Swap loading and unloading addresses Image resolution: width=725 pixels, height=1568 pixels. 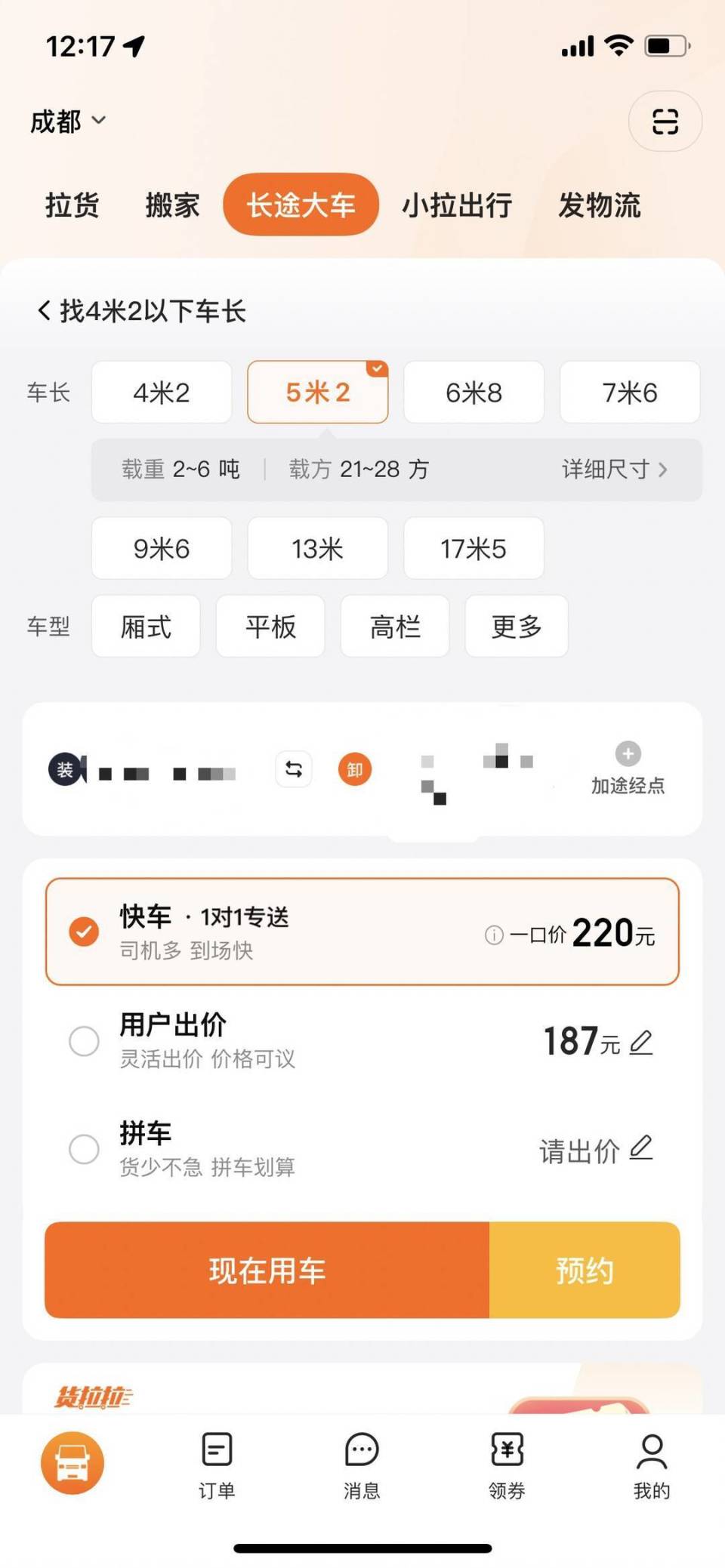[x=293, y=769]
